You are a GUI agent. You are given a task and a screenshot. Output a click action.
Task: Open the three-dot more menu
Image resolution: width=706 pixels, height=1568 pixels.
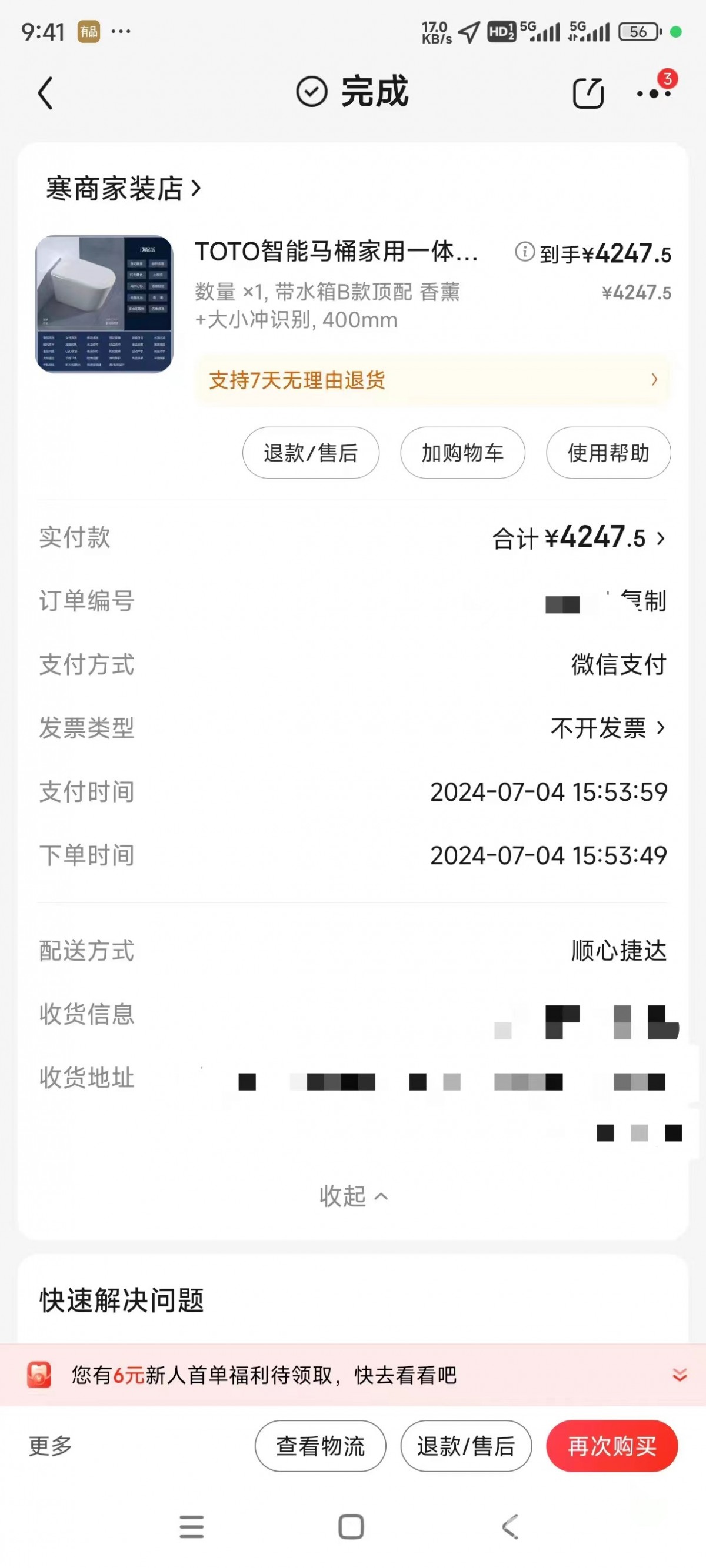(x=654, y=93)
